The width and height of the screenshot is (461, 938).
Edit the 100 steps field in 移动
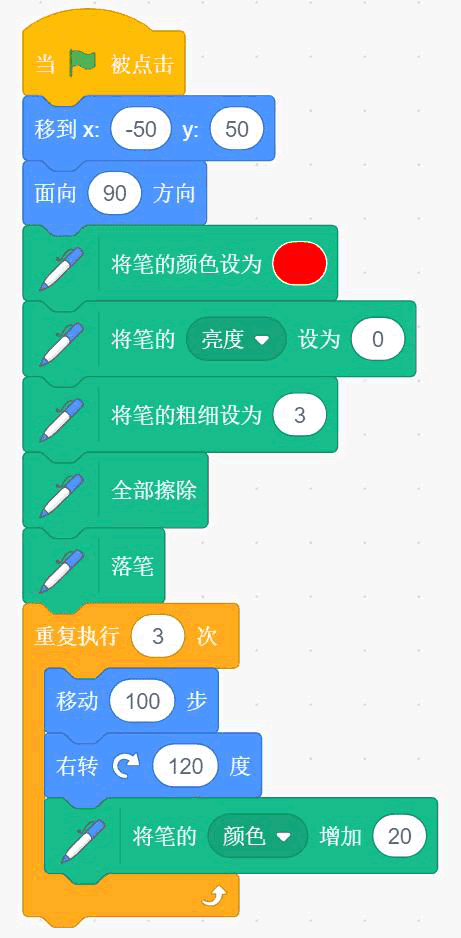[143, 701]
